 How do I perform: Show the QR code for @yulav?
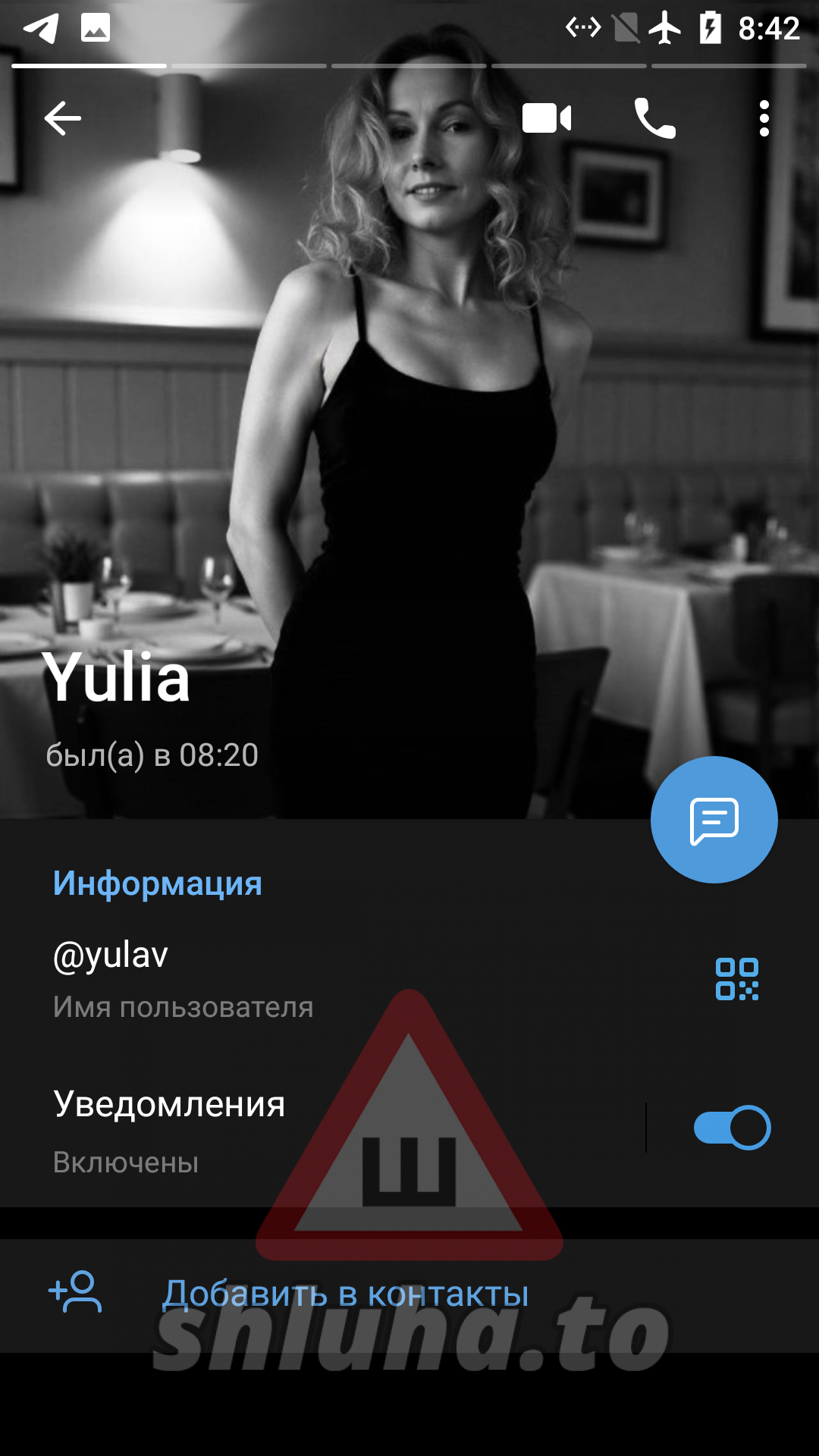pyautogui.click(x=736, y=979)
